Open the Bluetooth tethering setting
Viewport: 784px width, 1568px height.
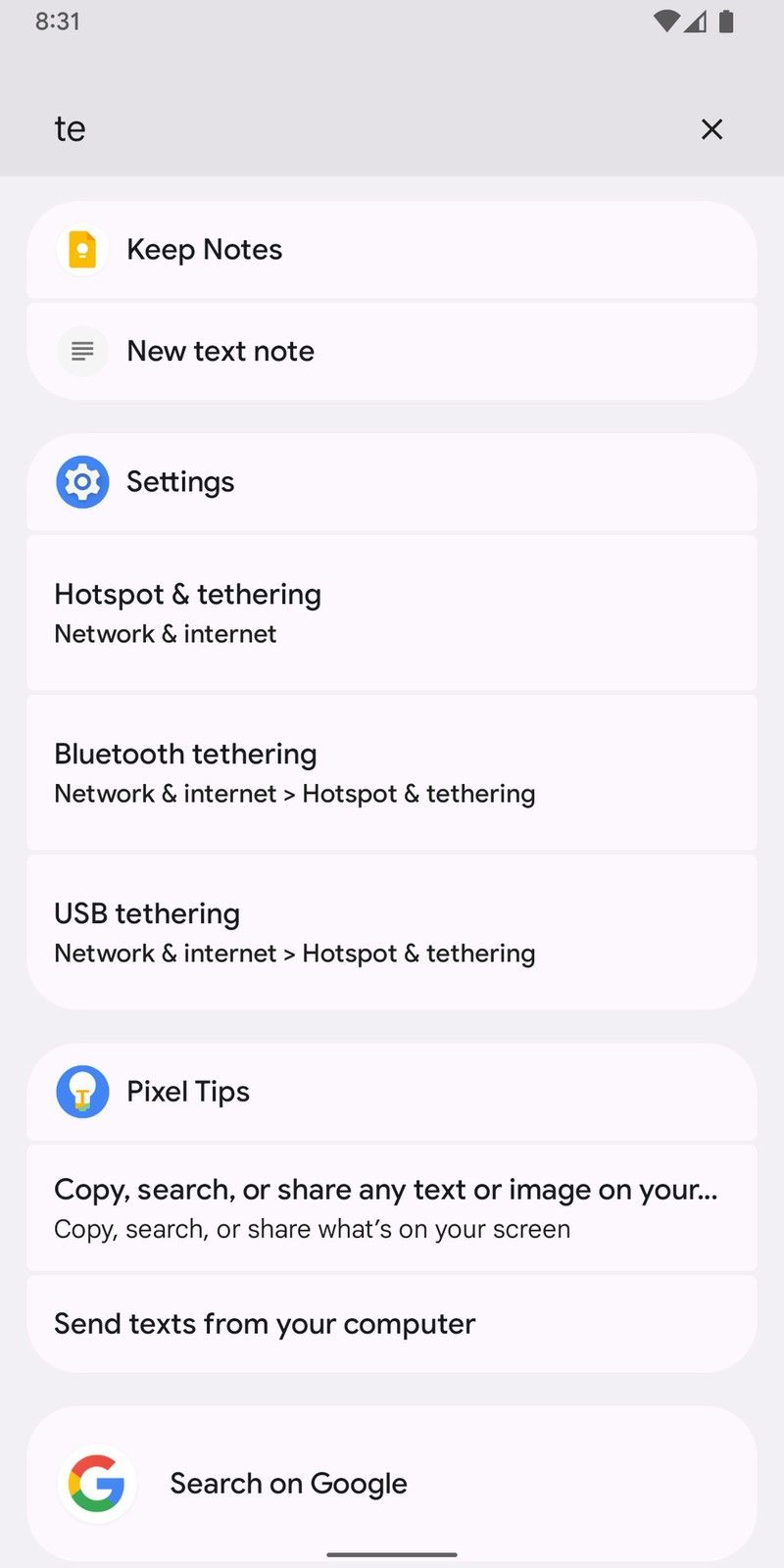pos(392,771)
